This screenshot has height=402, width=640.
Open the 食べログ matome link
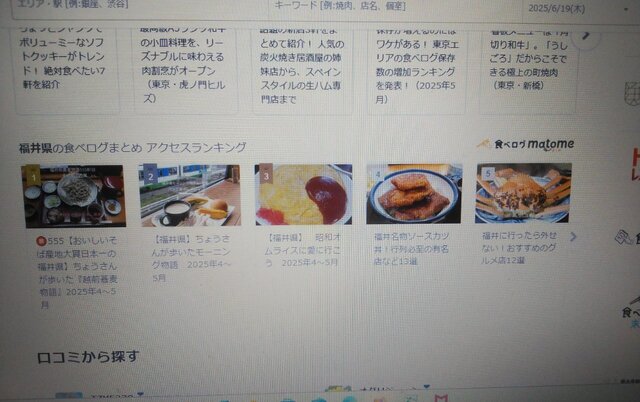[x=526, y=145]
